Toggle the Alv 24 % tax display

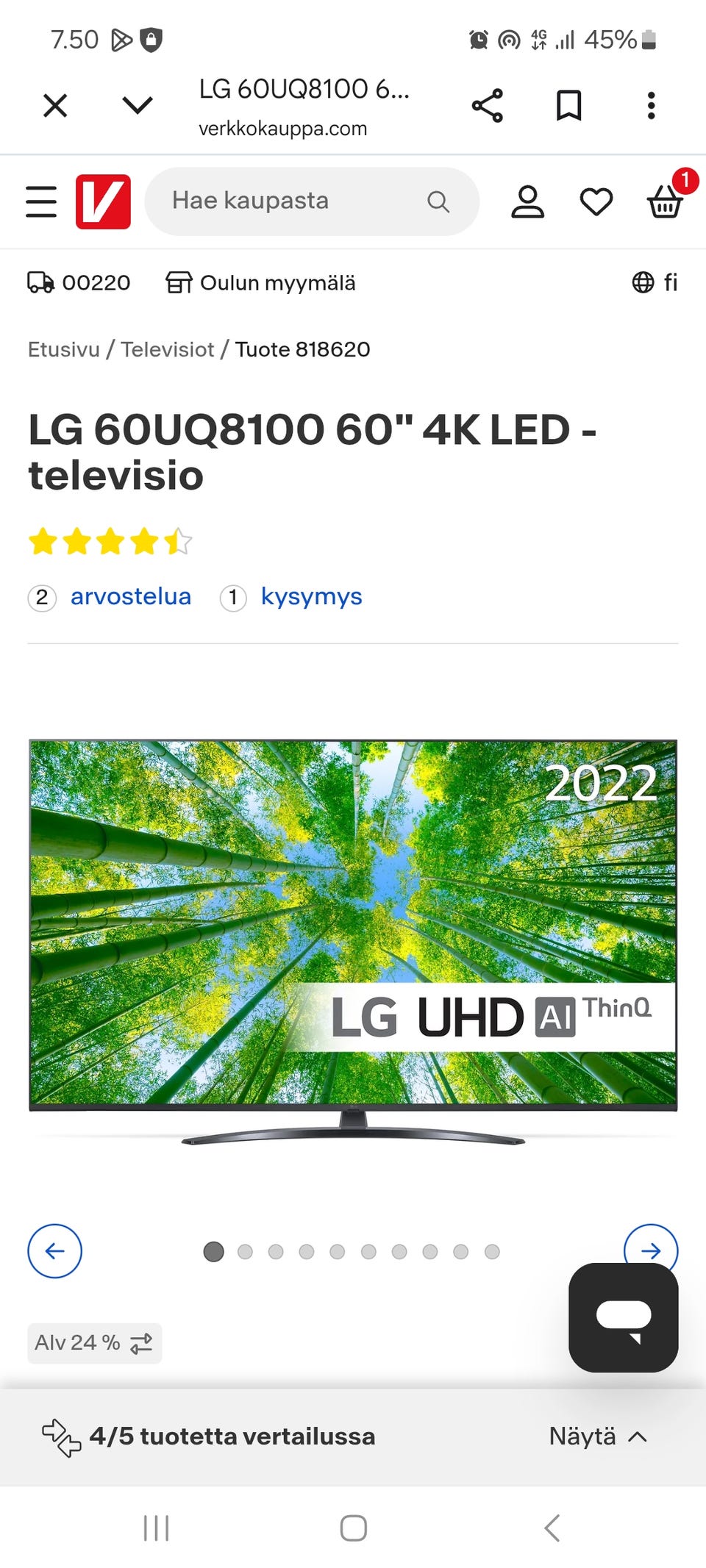pos(95,1343)
